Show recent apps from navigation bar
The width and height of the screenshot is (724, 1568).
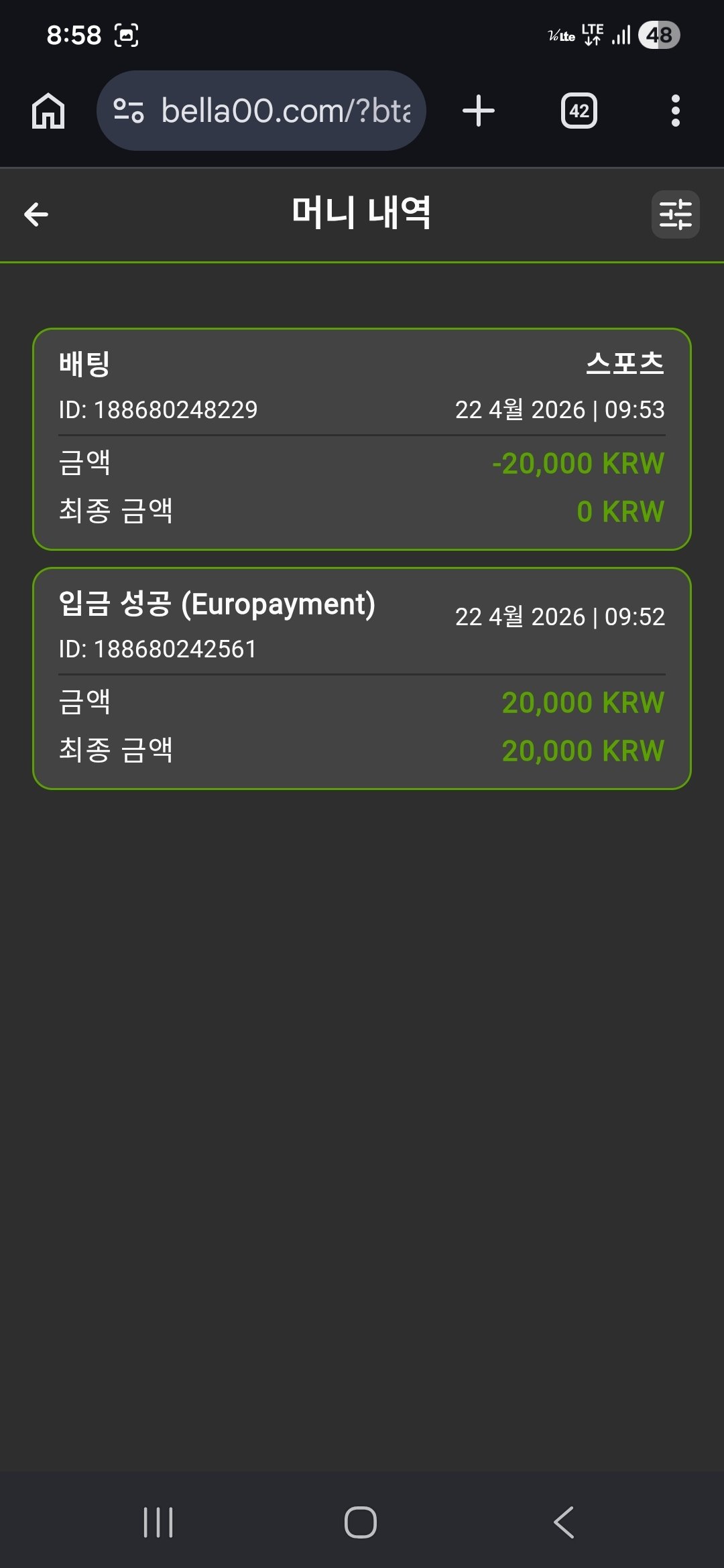[158, 1522]
